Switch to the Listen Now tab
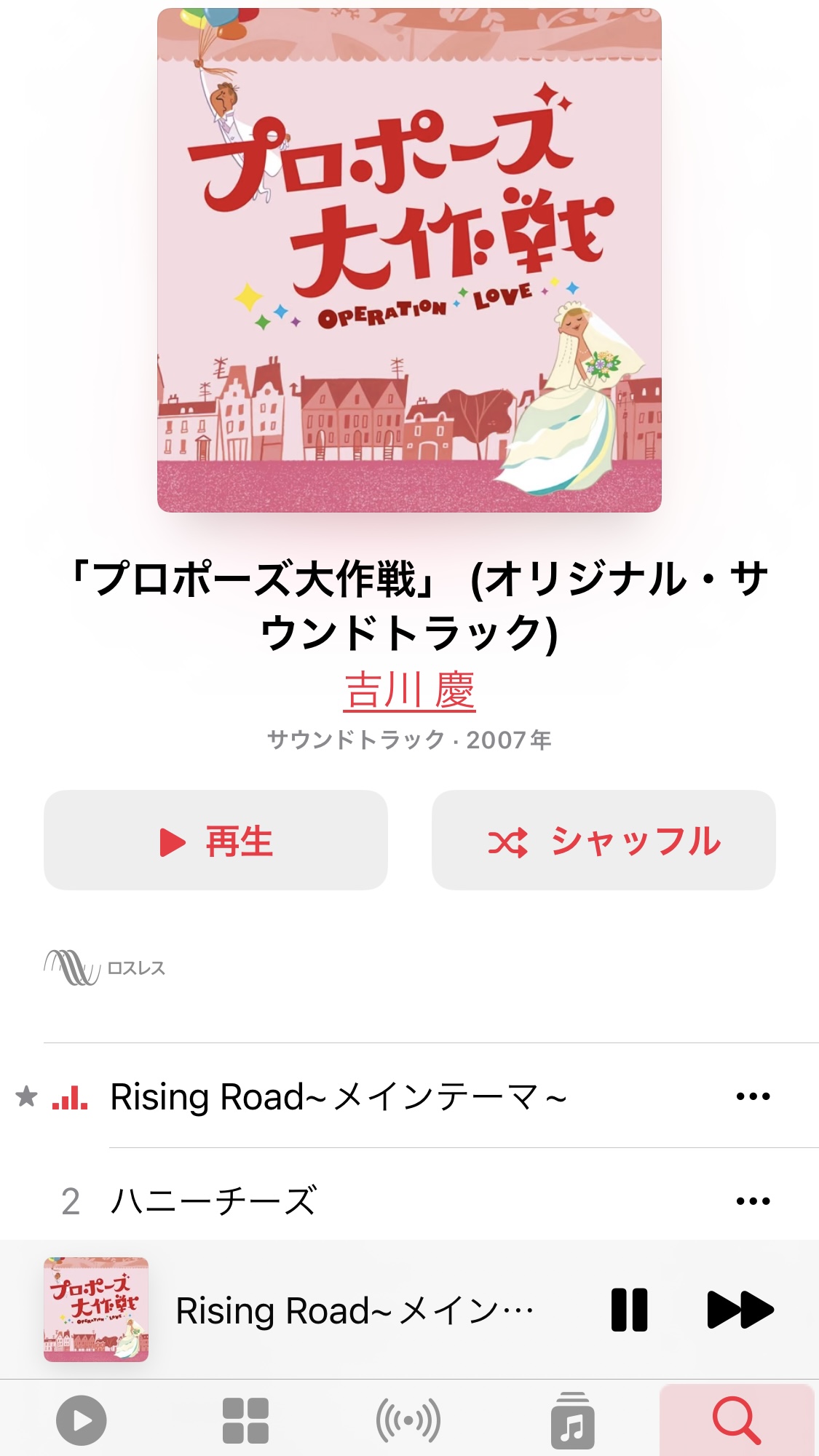819x1456 pixels. click(x=82, y=1420)
